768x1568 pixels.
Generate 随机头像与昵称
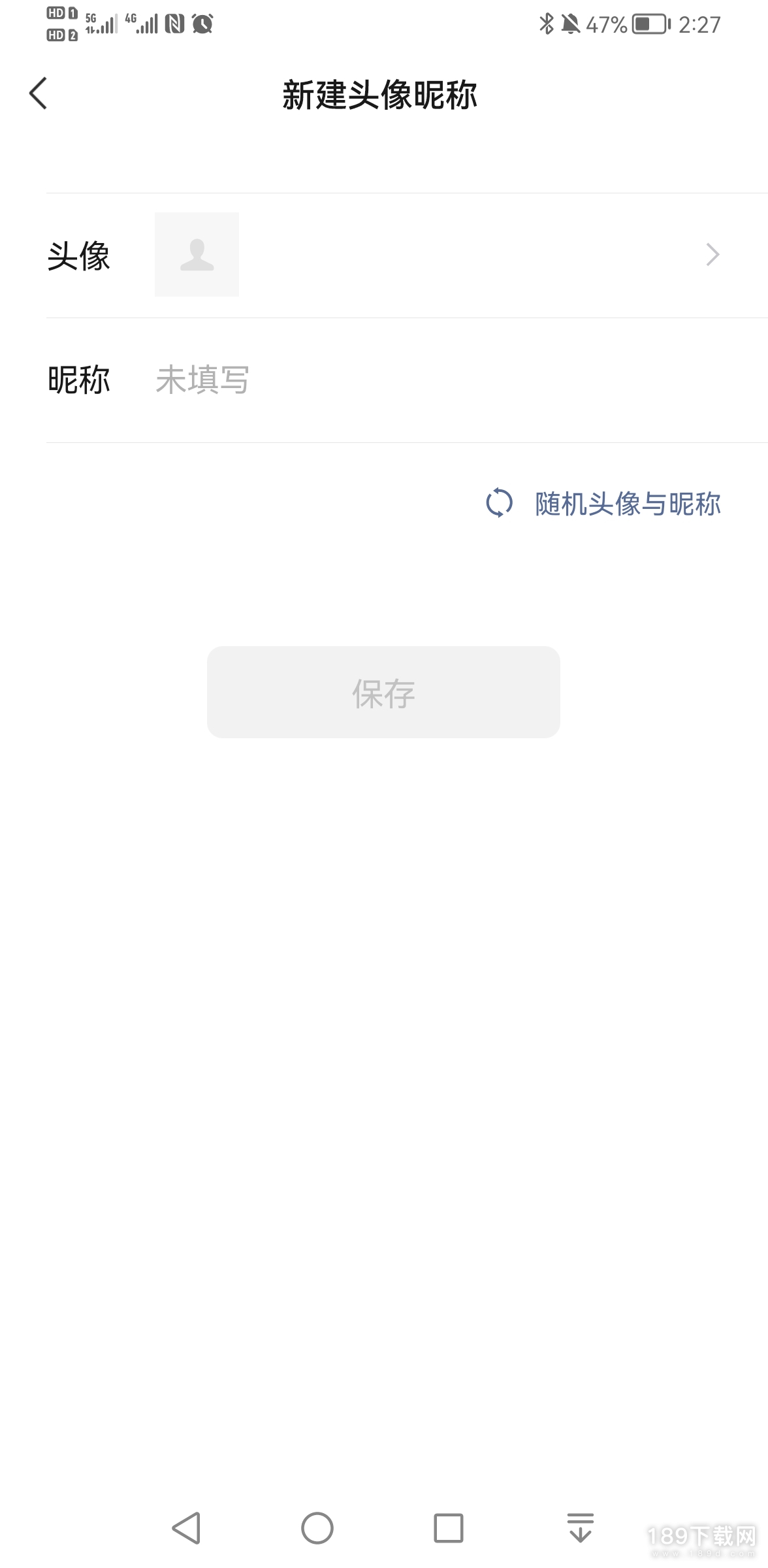603,504
